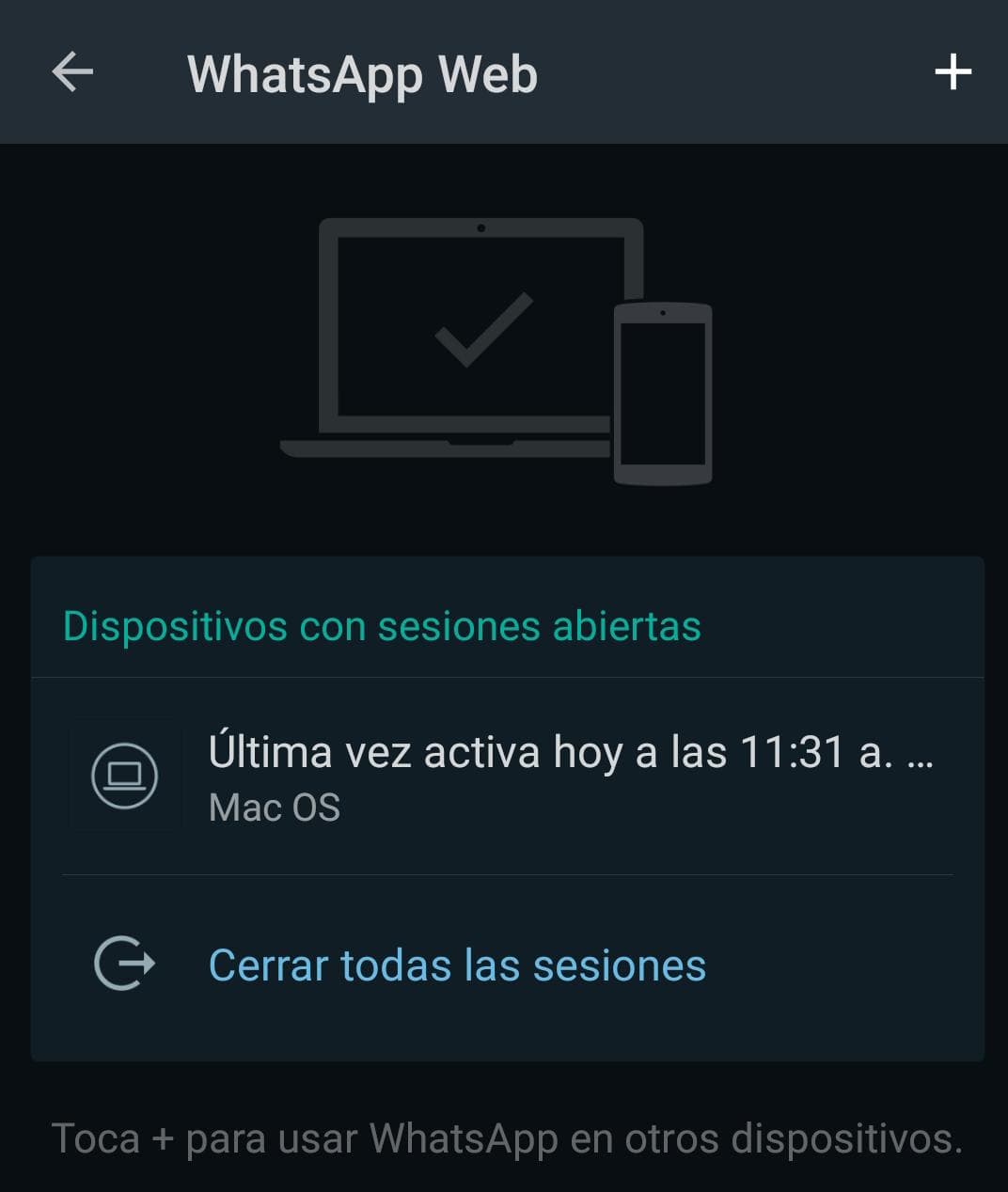This screenshot has height=1192, width=1008.
Task: Select Cerrar todas las sesiones
Action: pos(457,965)
